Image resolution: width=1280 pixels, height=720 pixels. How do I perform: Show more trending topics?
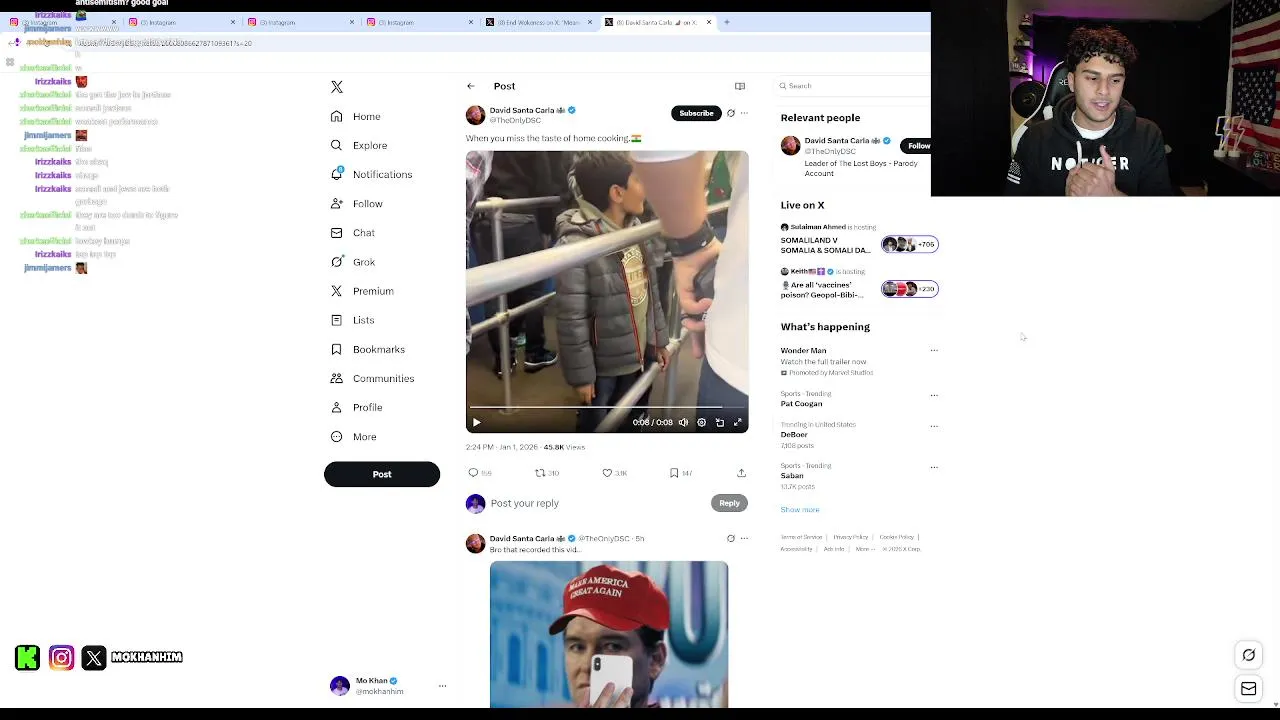point(799,510)
